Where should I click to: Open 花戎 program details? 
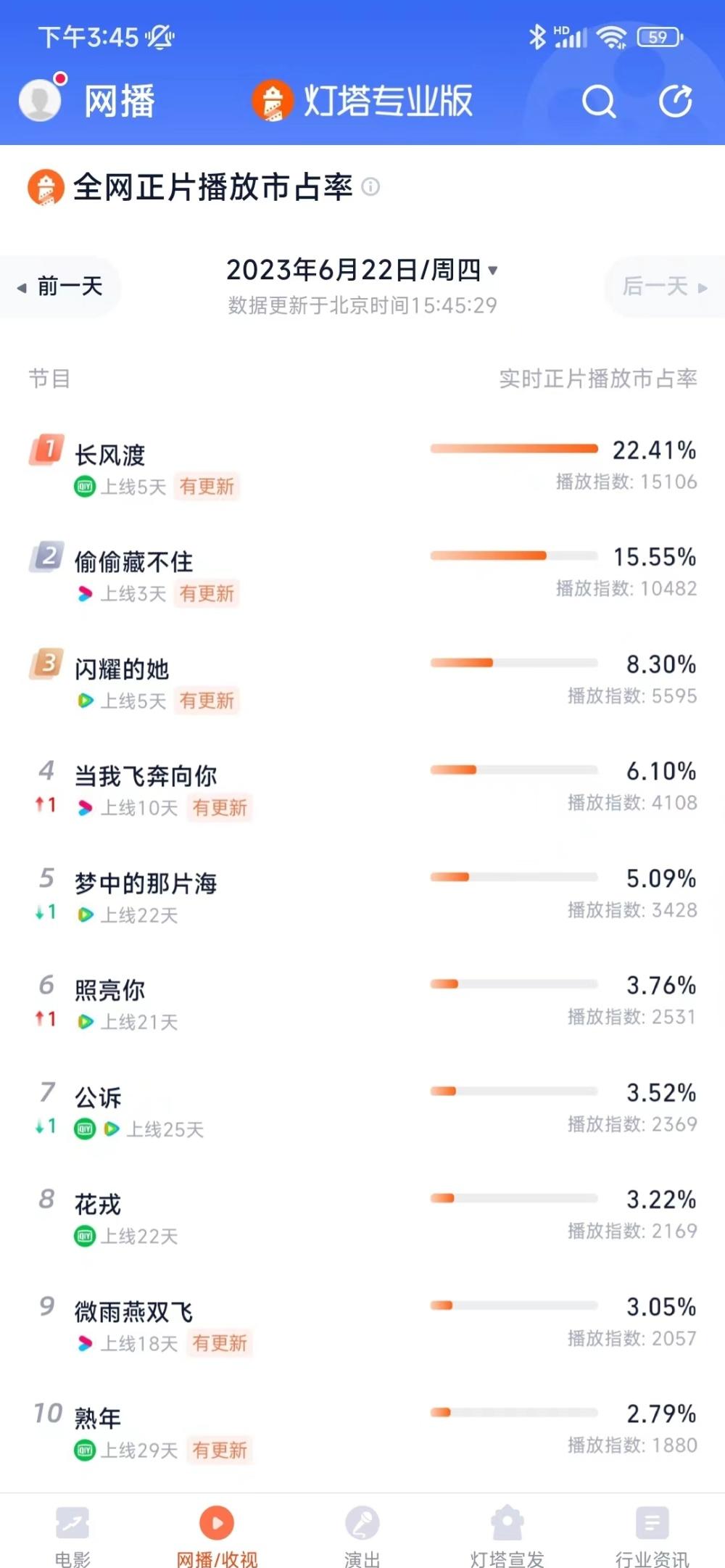(362, 1216)
